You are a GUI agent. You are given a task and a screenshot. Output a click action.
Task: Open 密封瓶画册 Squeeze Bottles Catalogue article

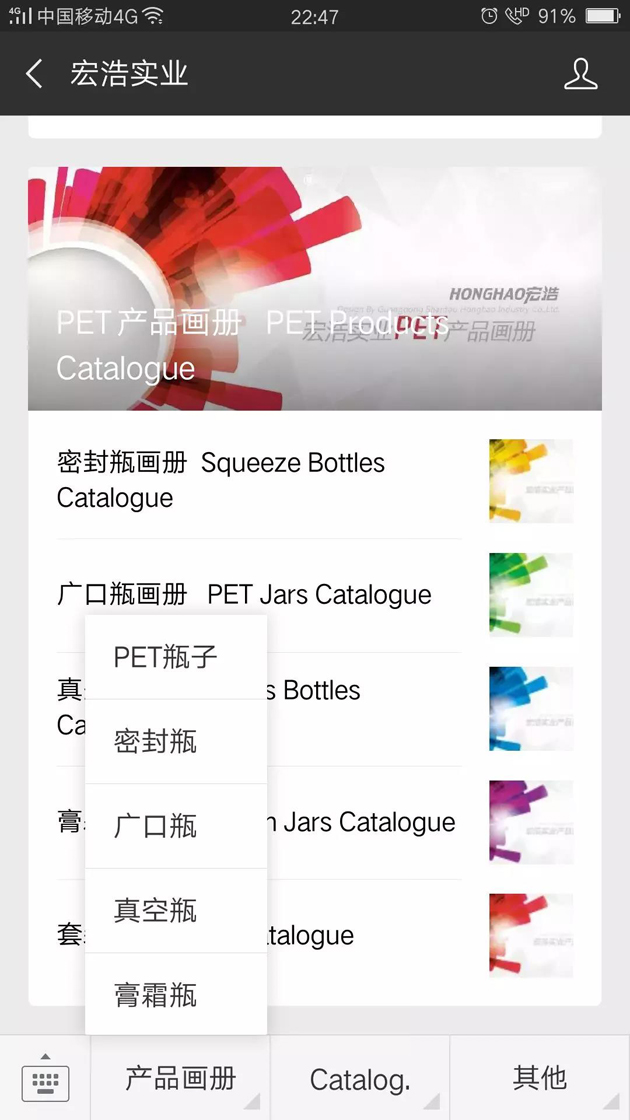pos(258,481)
